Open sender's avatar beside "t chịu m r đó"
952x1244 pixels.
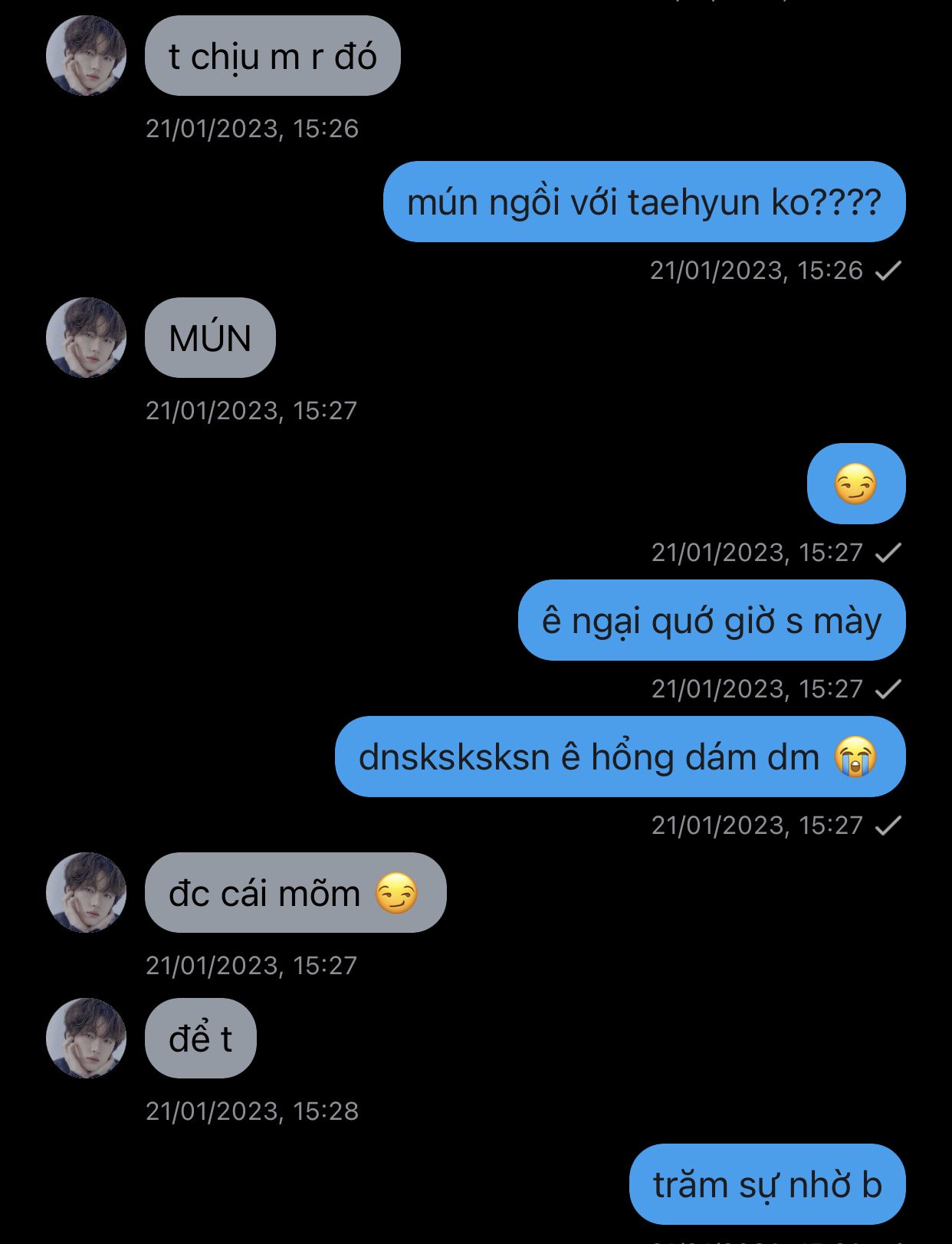pos(86,56)
